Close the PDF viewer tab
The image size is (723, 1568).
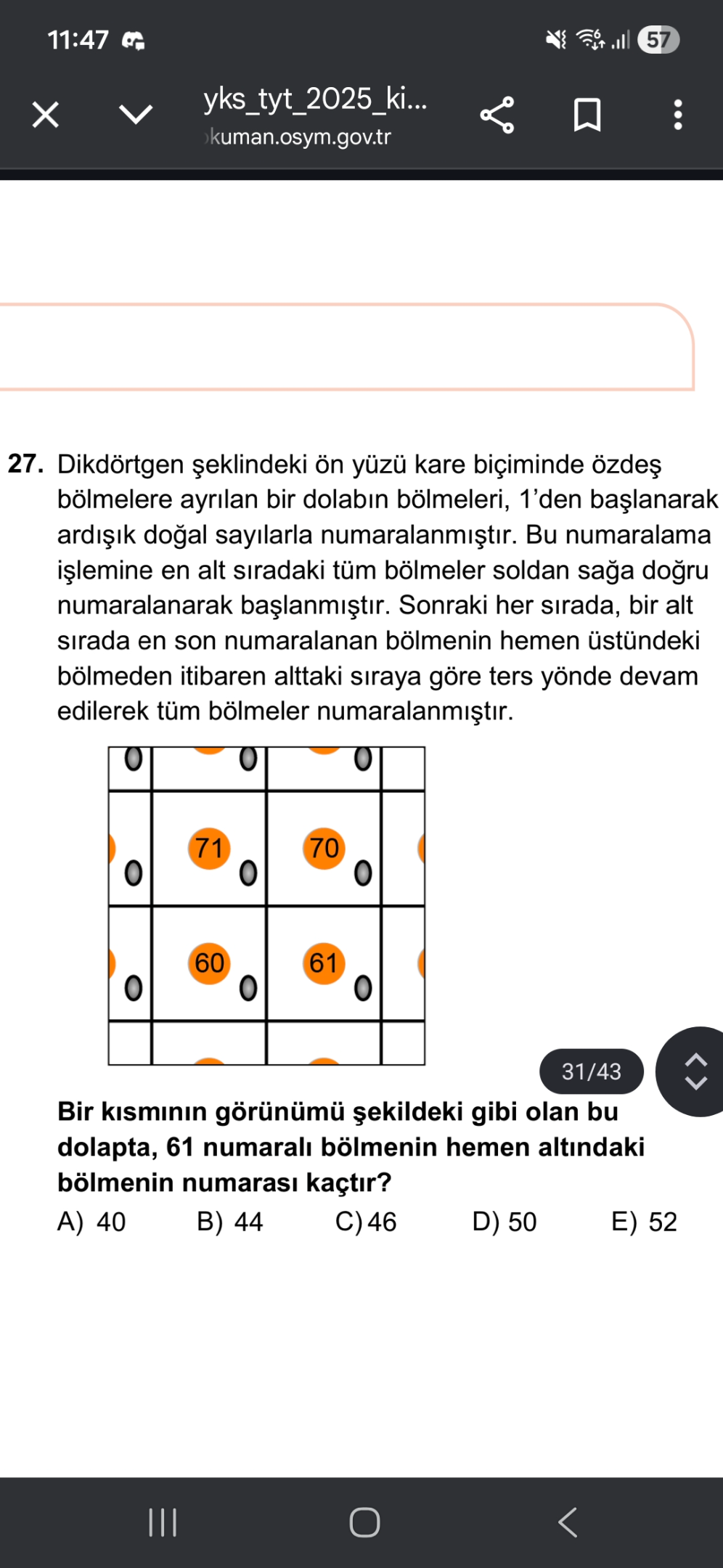(46, 115)
